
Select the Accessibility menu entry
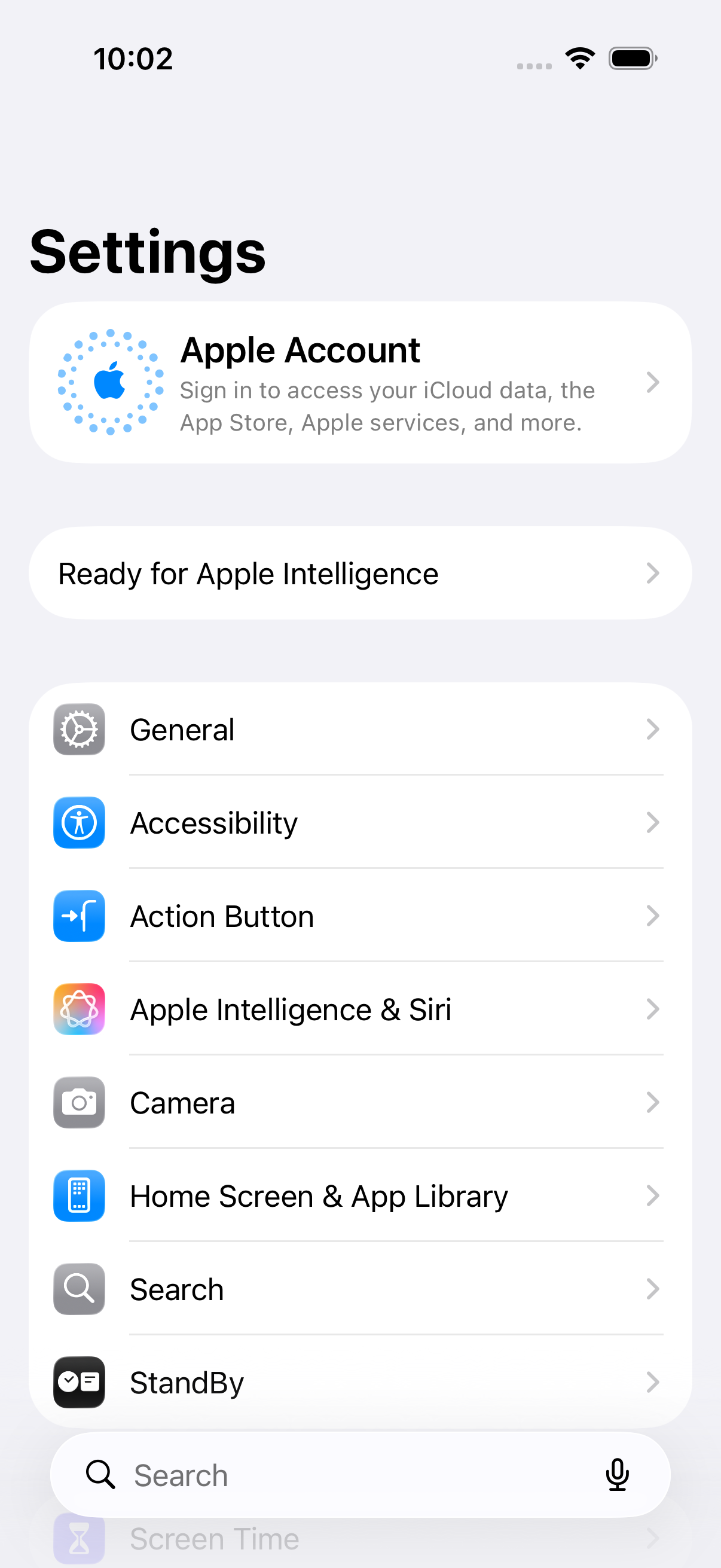pos(213,822)
